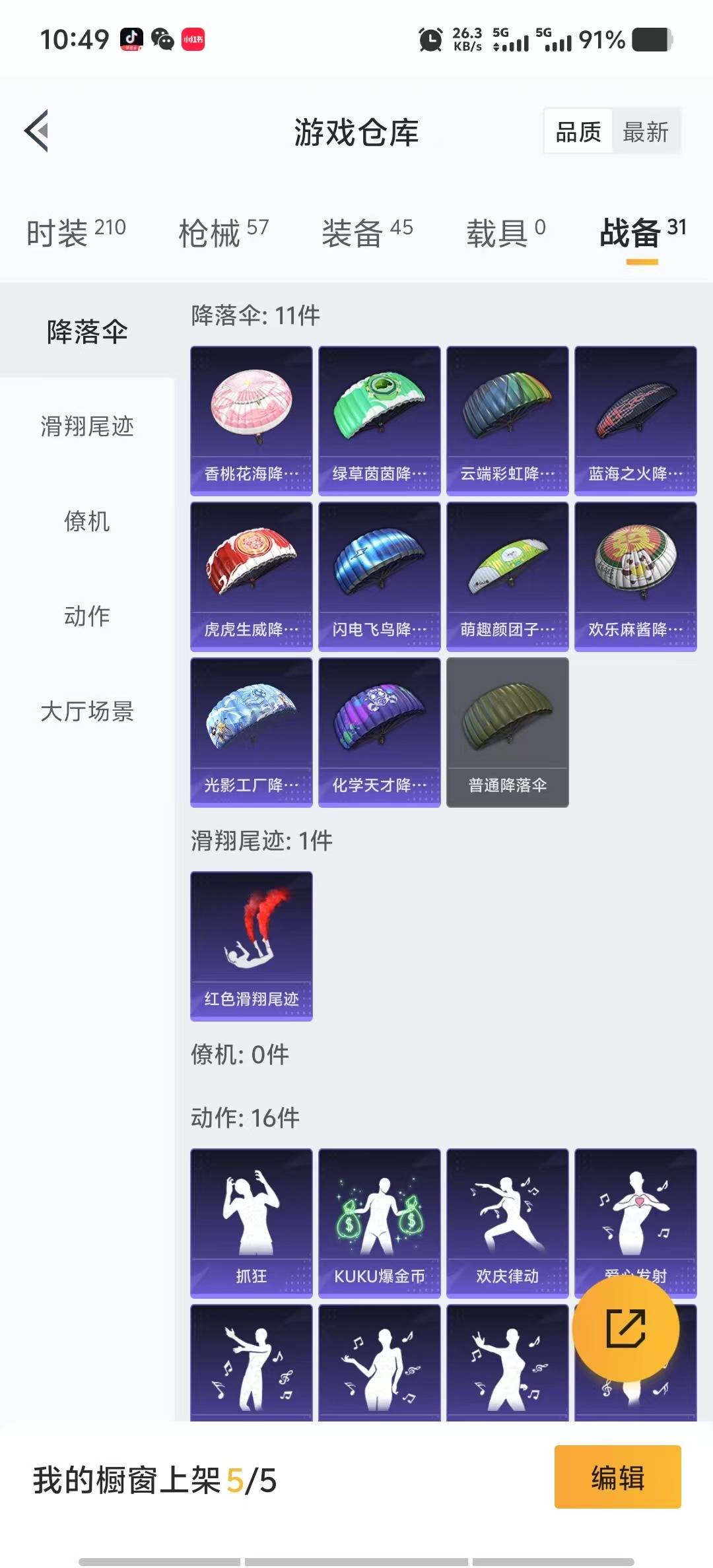View the 蓝海之火 parachute
This screenshot has width=713, height=1568.
click(636, 420)
